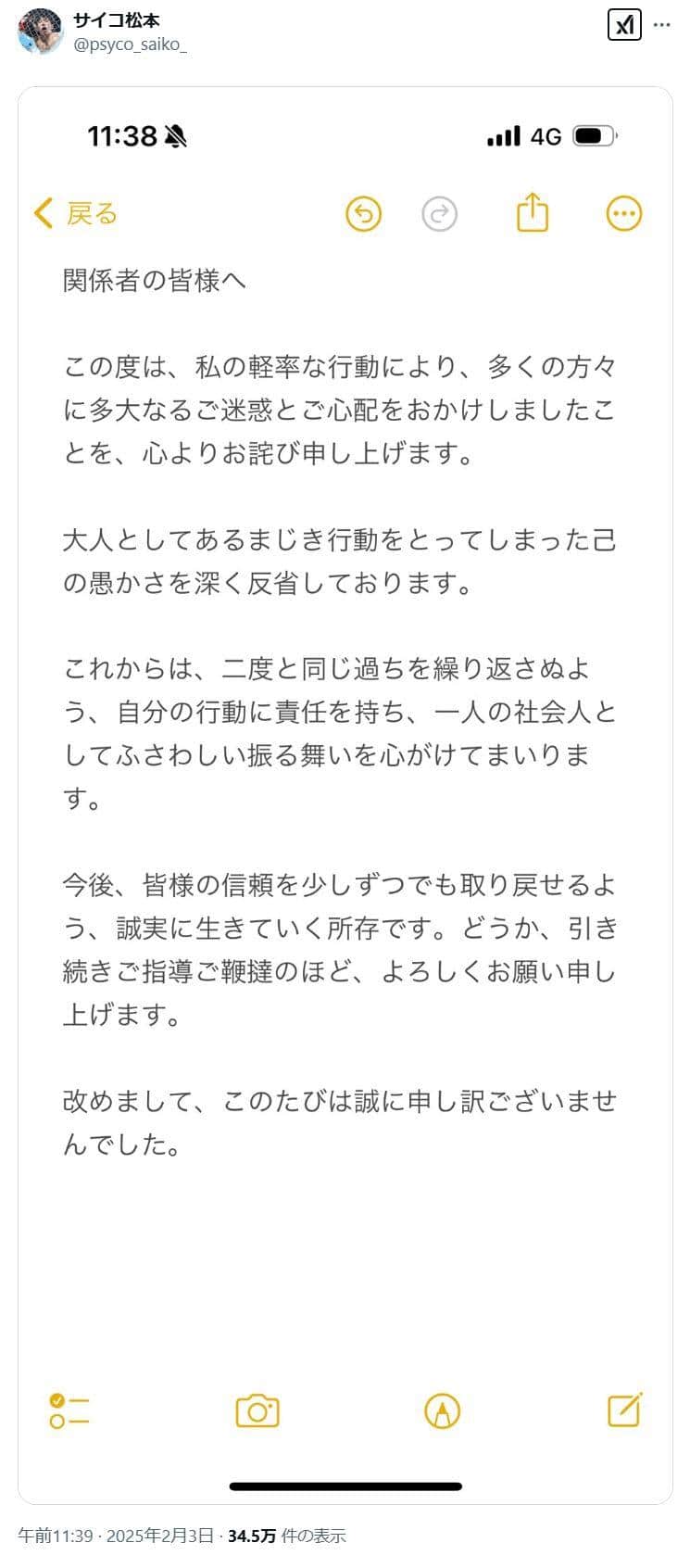Tap the grayed-out redo arrow icon
This screenshot has height=1568, width=690.
pyautogui.click(x=440, y=213)
